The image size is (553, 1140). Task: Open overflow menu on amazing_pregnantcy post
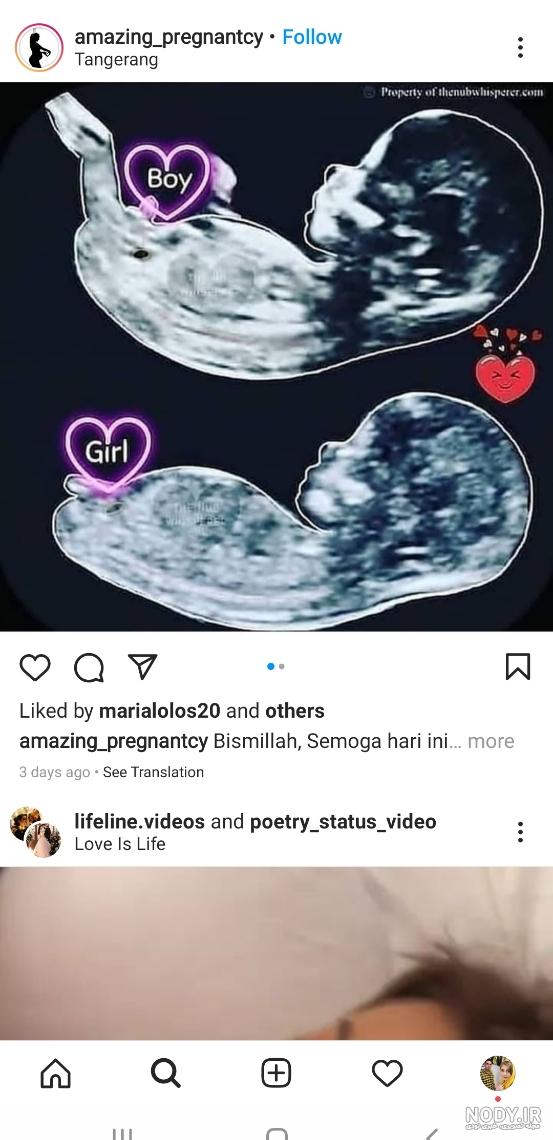click(520, 47)
